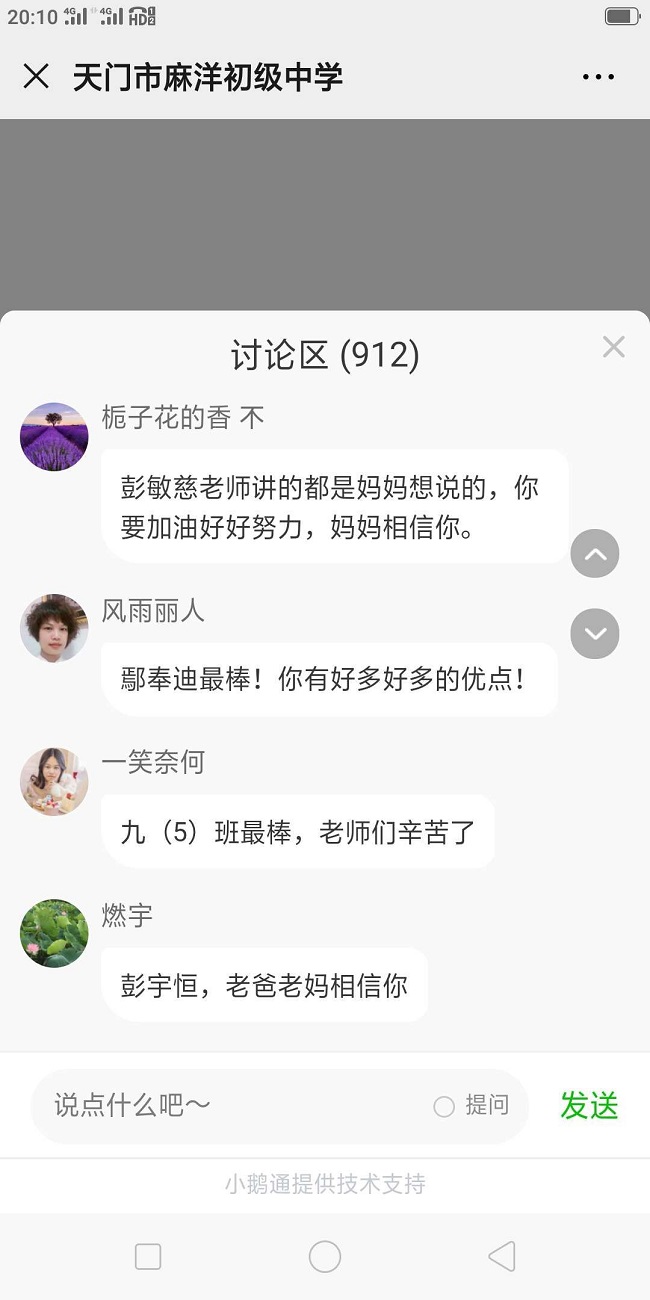Tap 发送 to send the comment

coord(589,1105)
